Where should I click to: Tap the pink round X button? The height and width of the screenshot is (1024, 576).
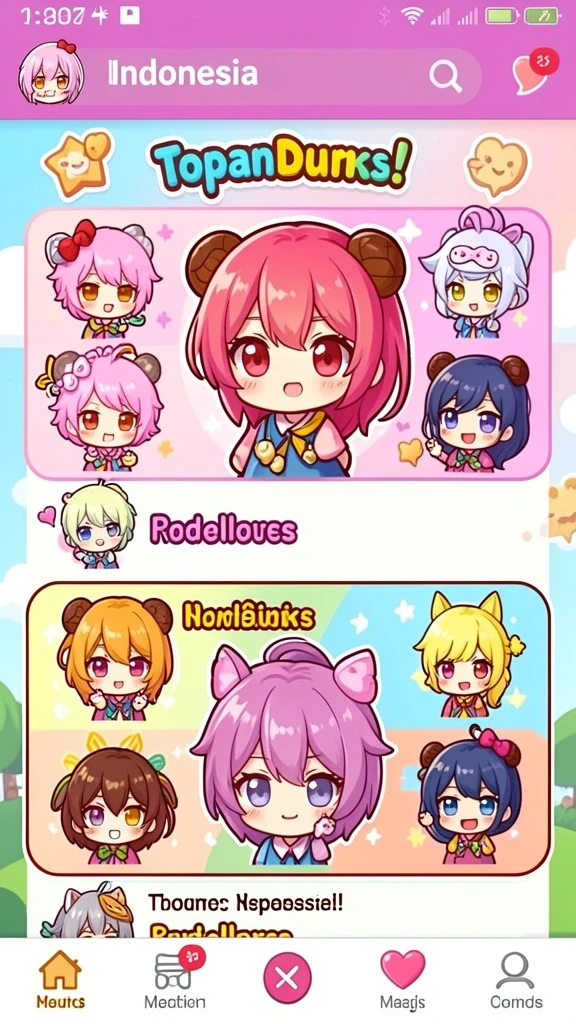(287, 978)
